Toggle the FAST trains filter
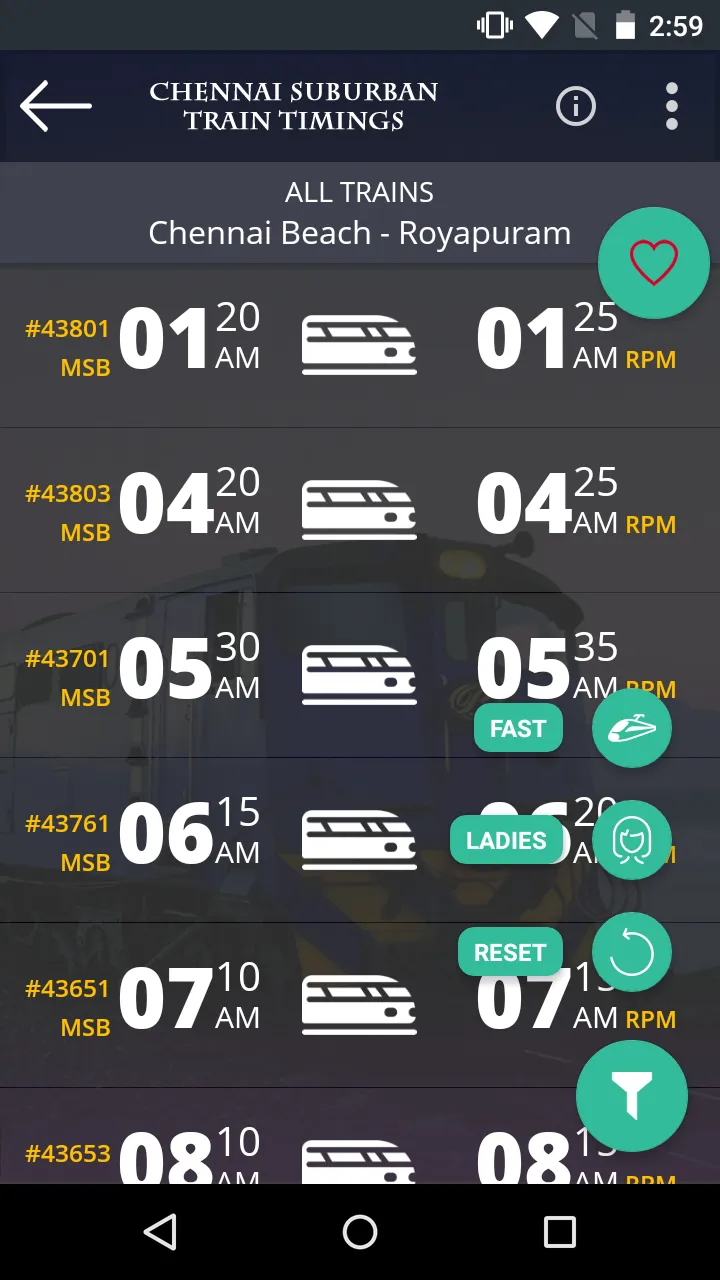Viewport: 720px width, 1280px height. tap(518, 728)
